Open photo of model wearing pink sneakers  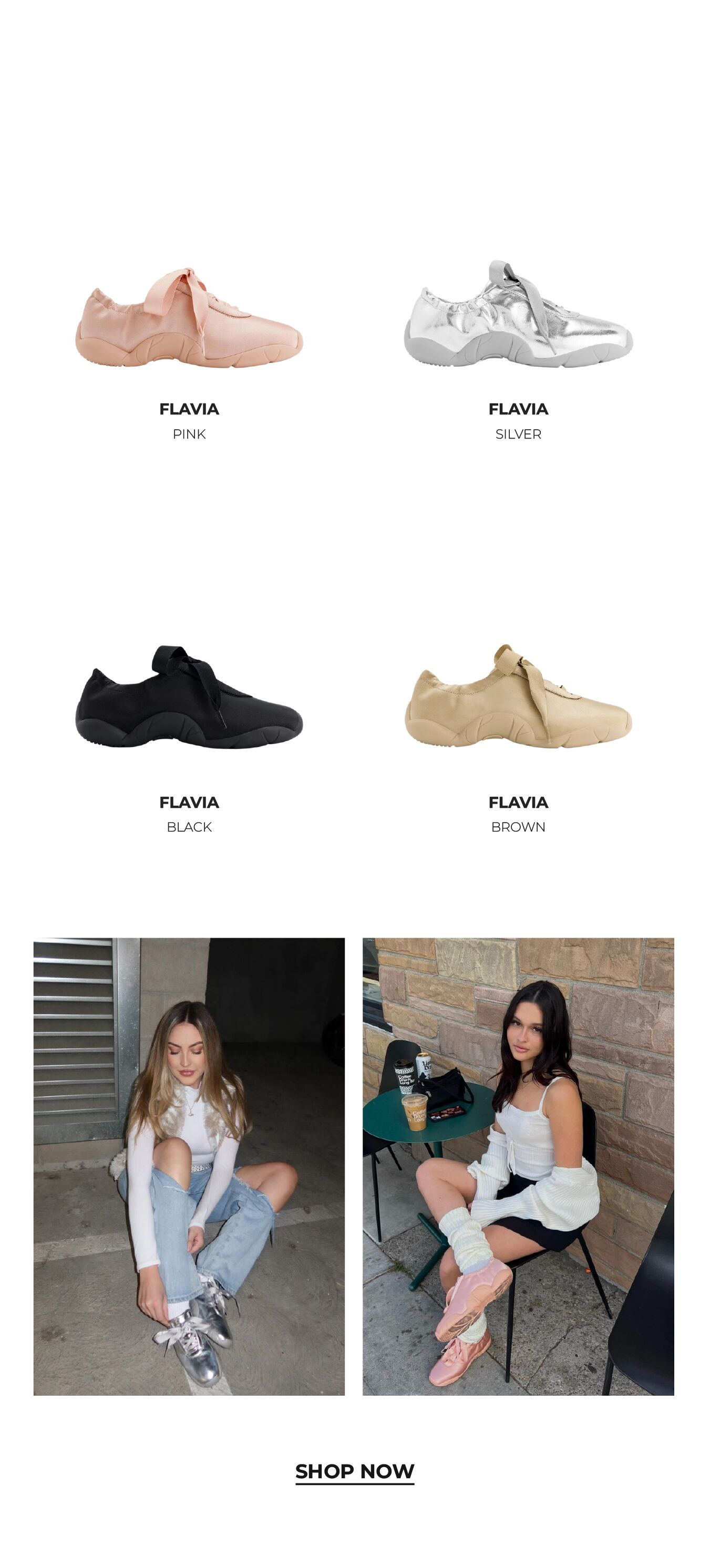click(x=518, y=1166)
